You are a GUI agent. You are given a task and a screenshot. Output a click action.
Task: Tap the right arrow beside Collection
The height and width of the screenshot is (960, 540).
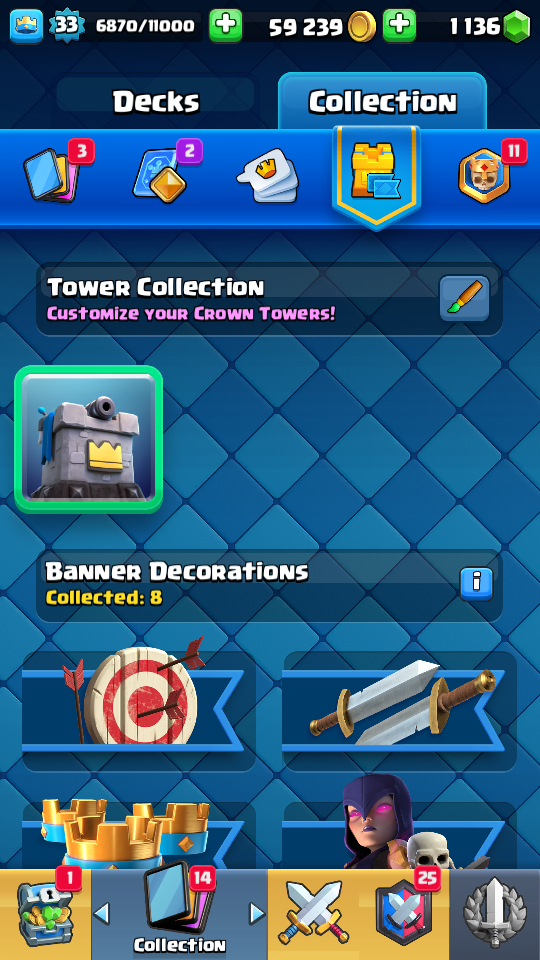click(x=258, y=913)
